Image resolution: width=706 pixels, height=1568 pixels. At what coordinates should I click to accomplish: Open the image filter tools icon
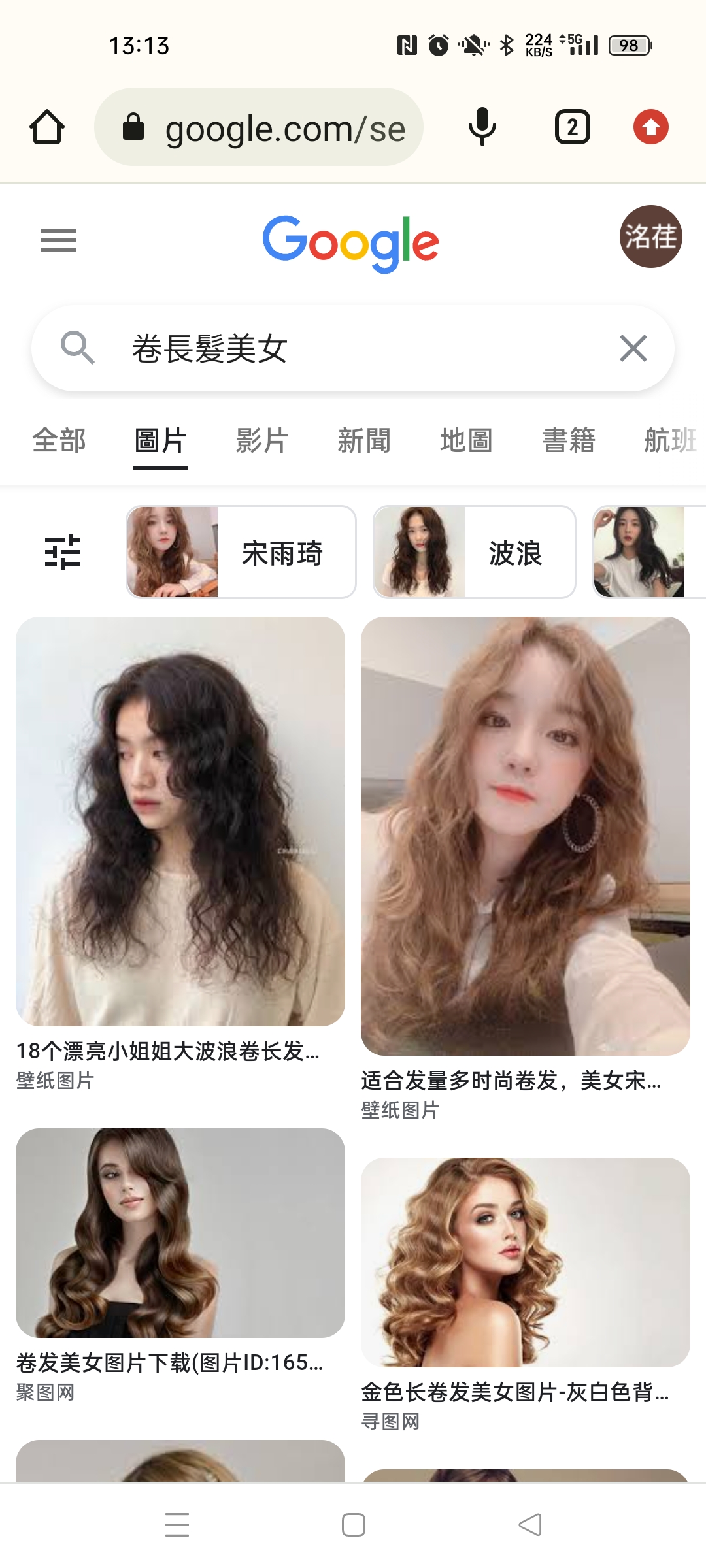63,552
